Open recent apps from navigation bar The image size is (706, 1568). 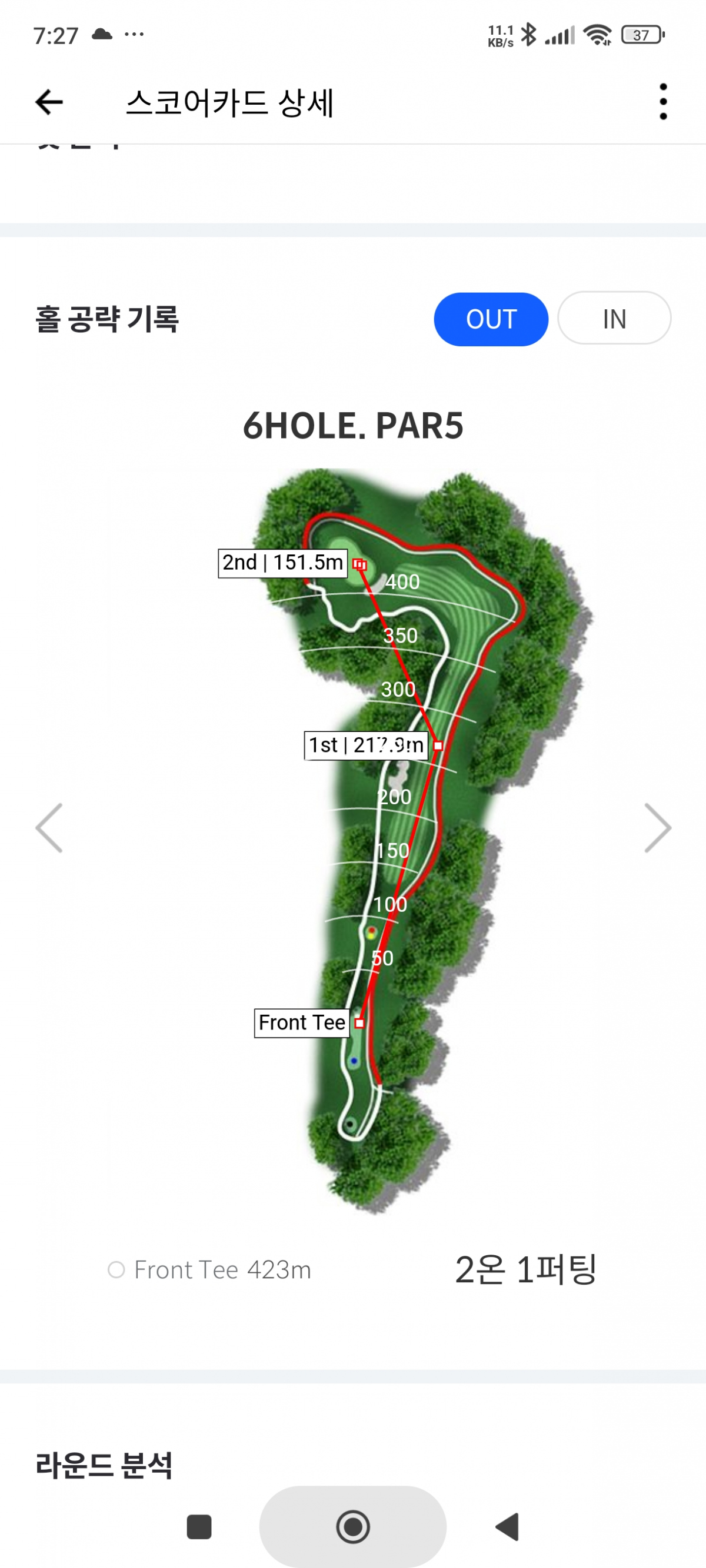pos(199,1527)
